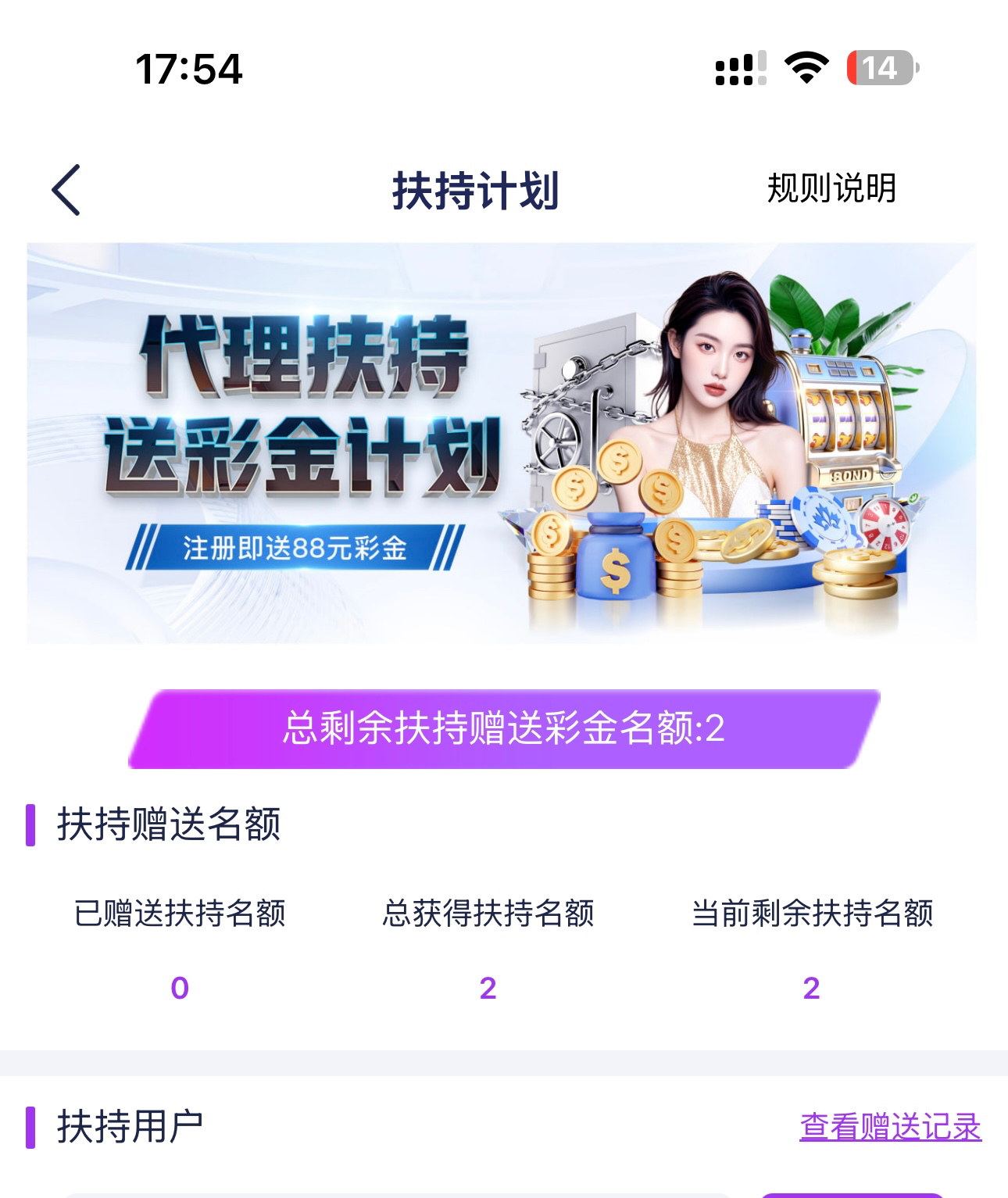Go back from 扶持计划 page
Viewport: 1008px width, 1198px height.
click(66, 190)
